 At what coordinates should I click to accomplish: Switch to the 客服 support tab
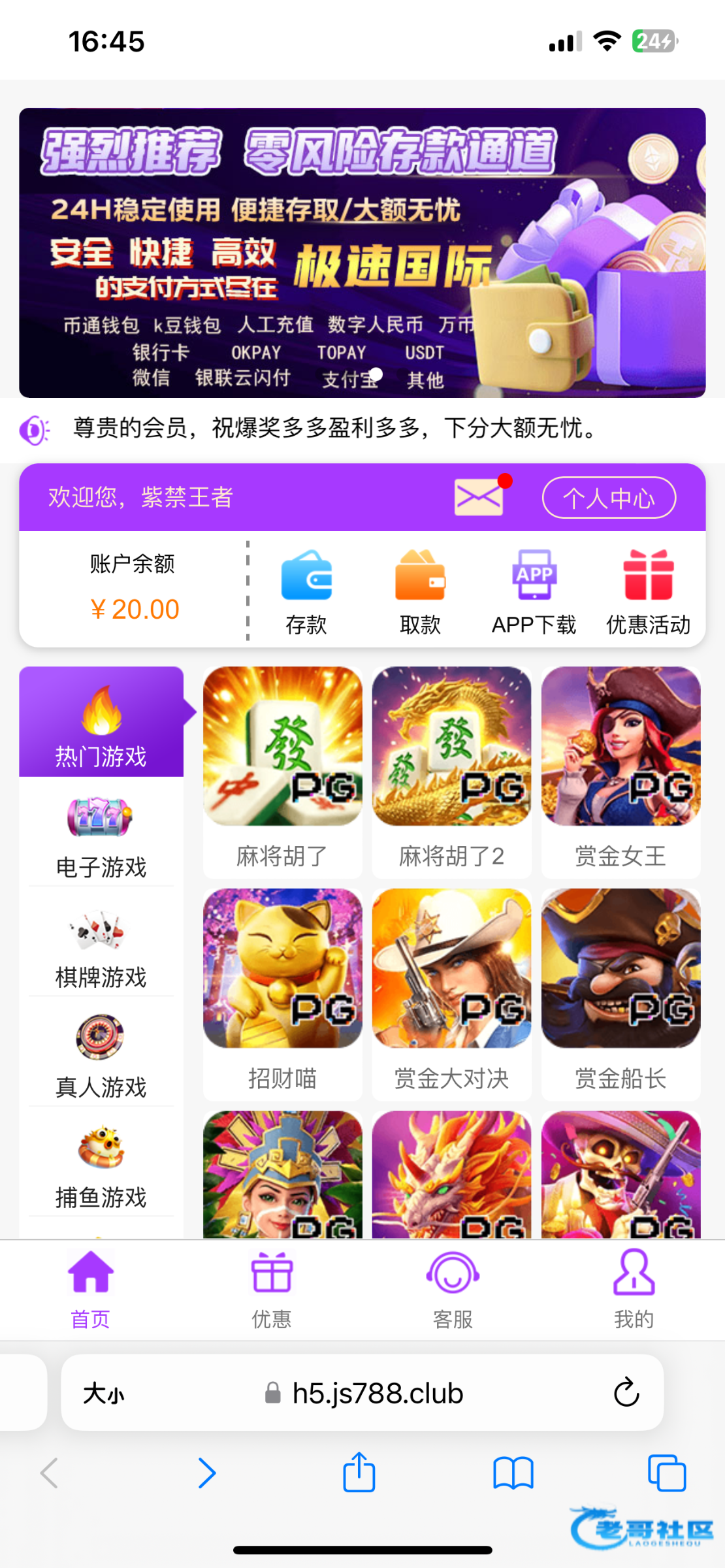[x=453, y=1288]
